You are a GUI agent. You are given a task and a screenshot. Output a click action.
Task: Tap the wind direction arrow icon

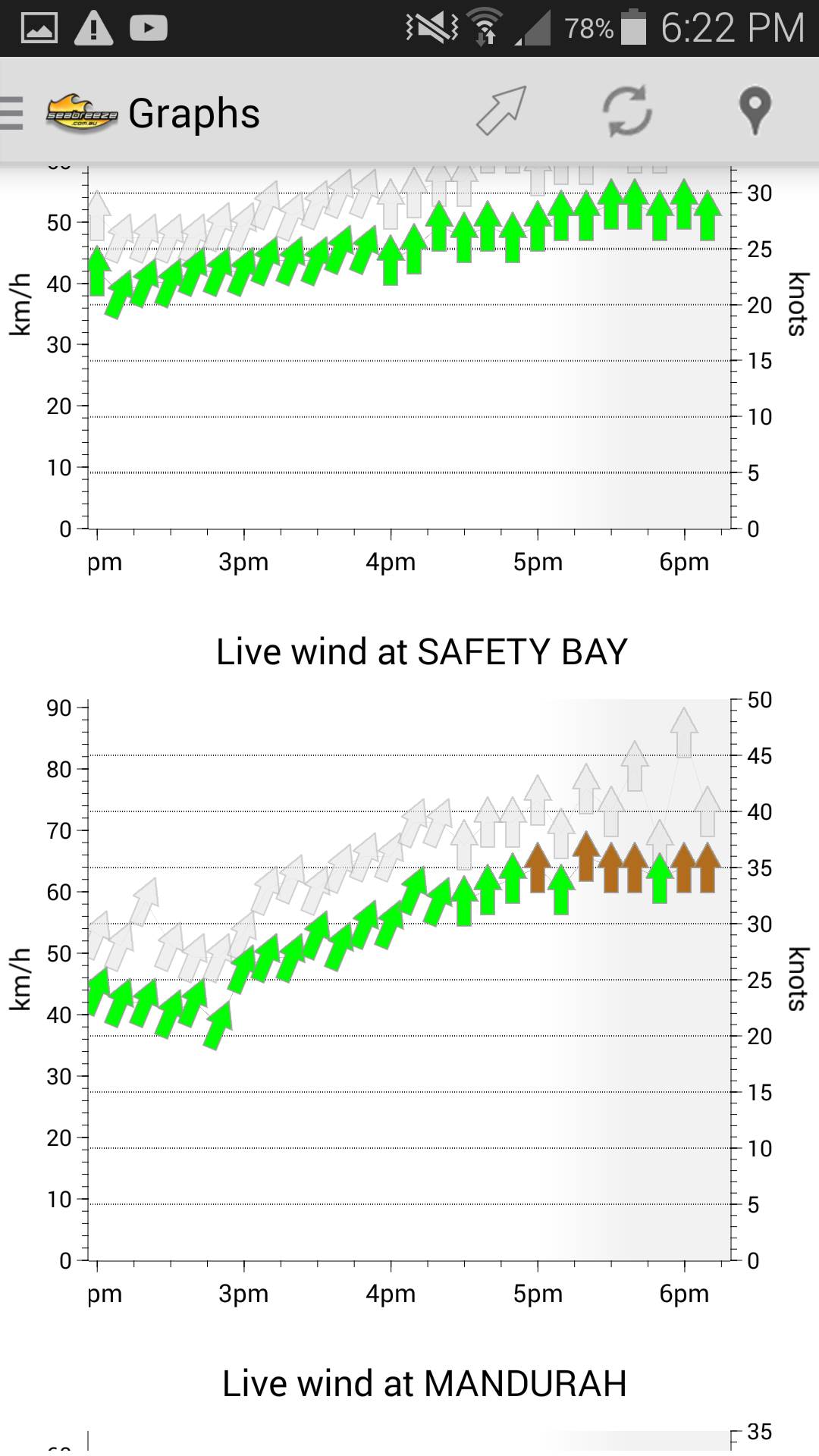click(x=501, y=111)
